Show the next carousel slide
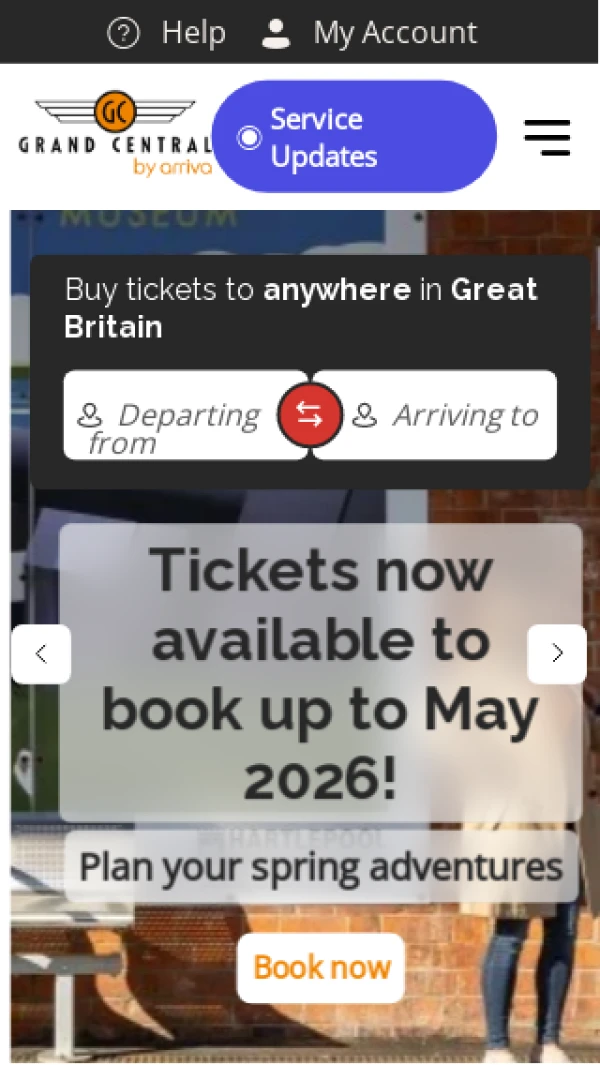This screenshot has height=1065, width=600. (557, 654)
